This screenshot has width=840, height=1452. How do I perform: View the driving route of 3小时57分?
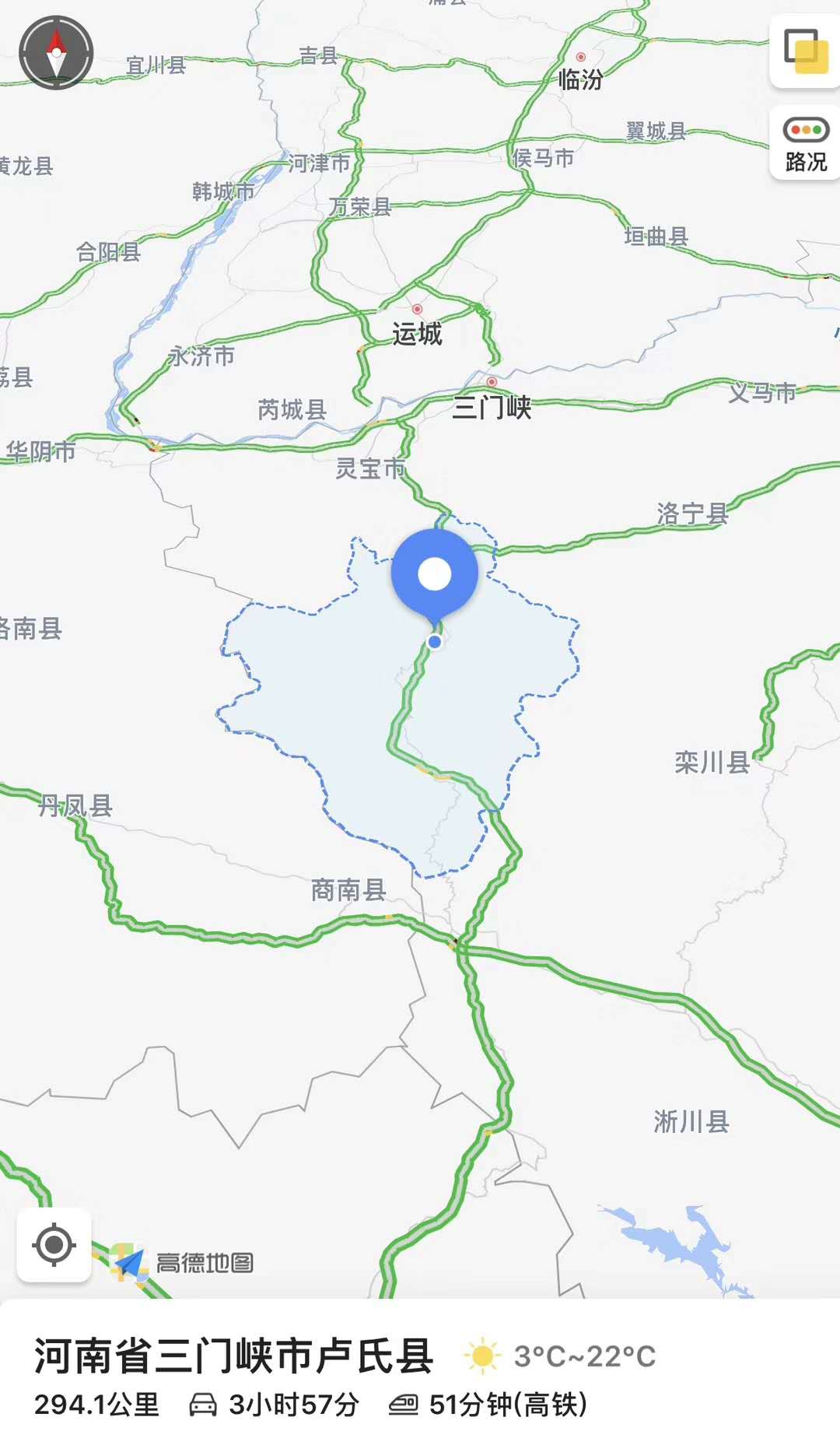(x=275, y=1405)
